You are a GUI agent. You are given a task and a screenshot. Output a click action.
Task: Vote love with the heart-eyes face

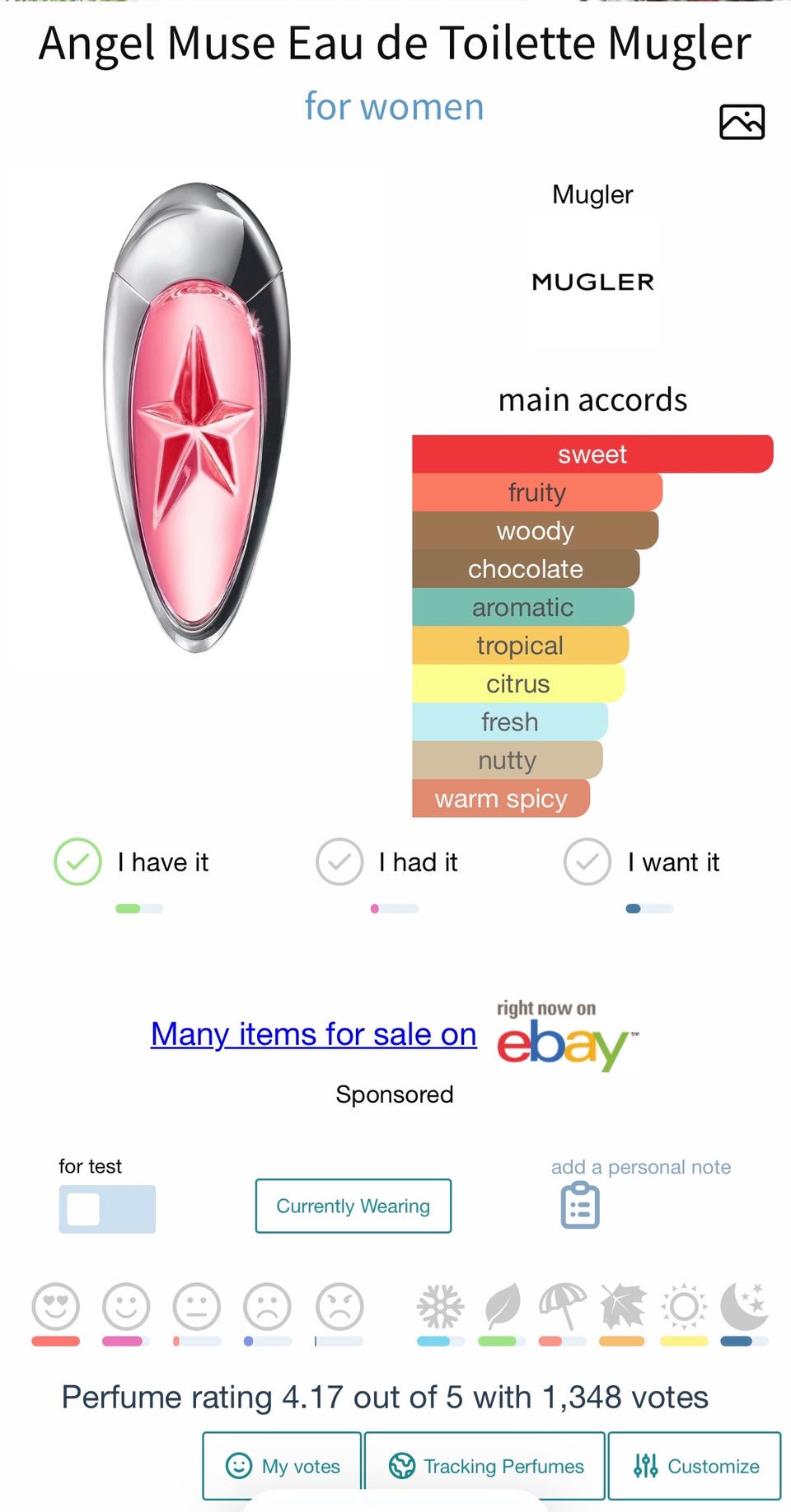55,1306
